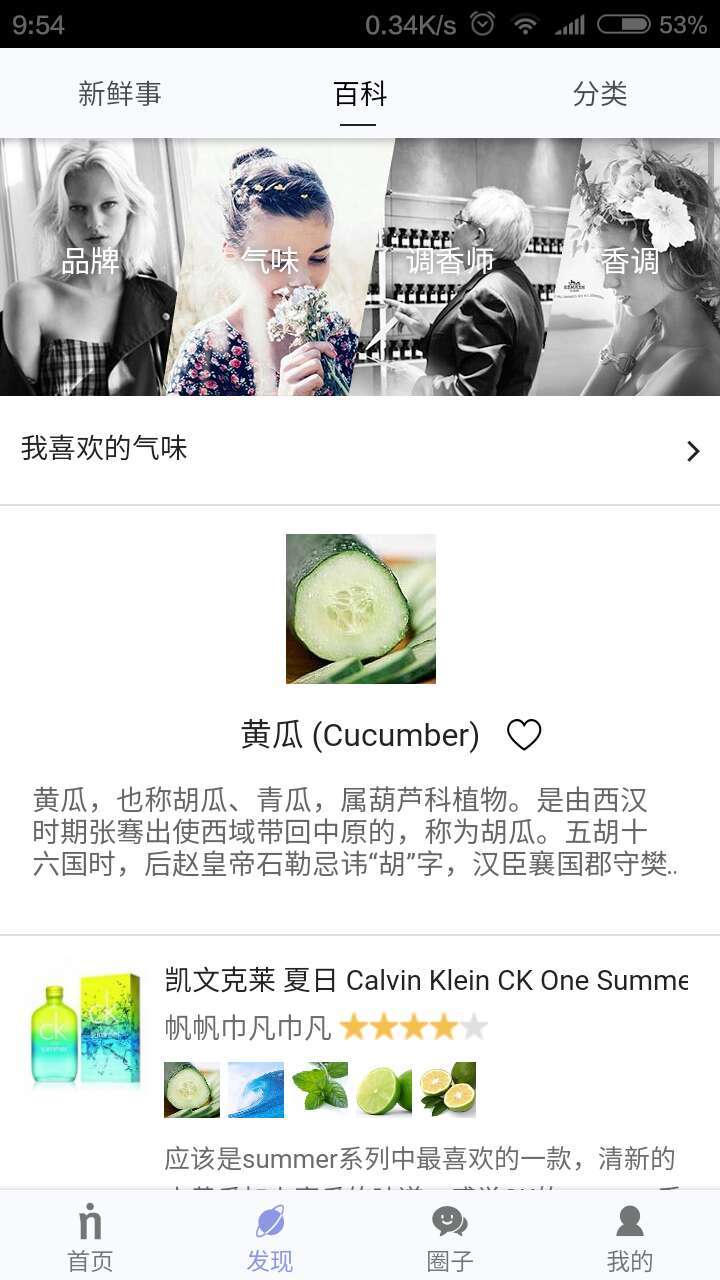Open the 分类 tab
Viewport: 720px width, 1280px height.
click(x=599, y=94)
